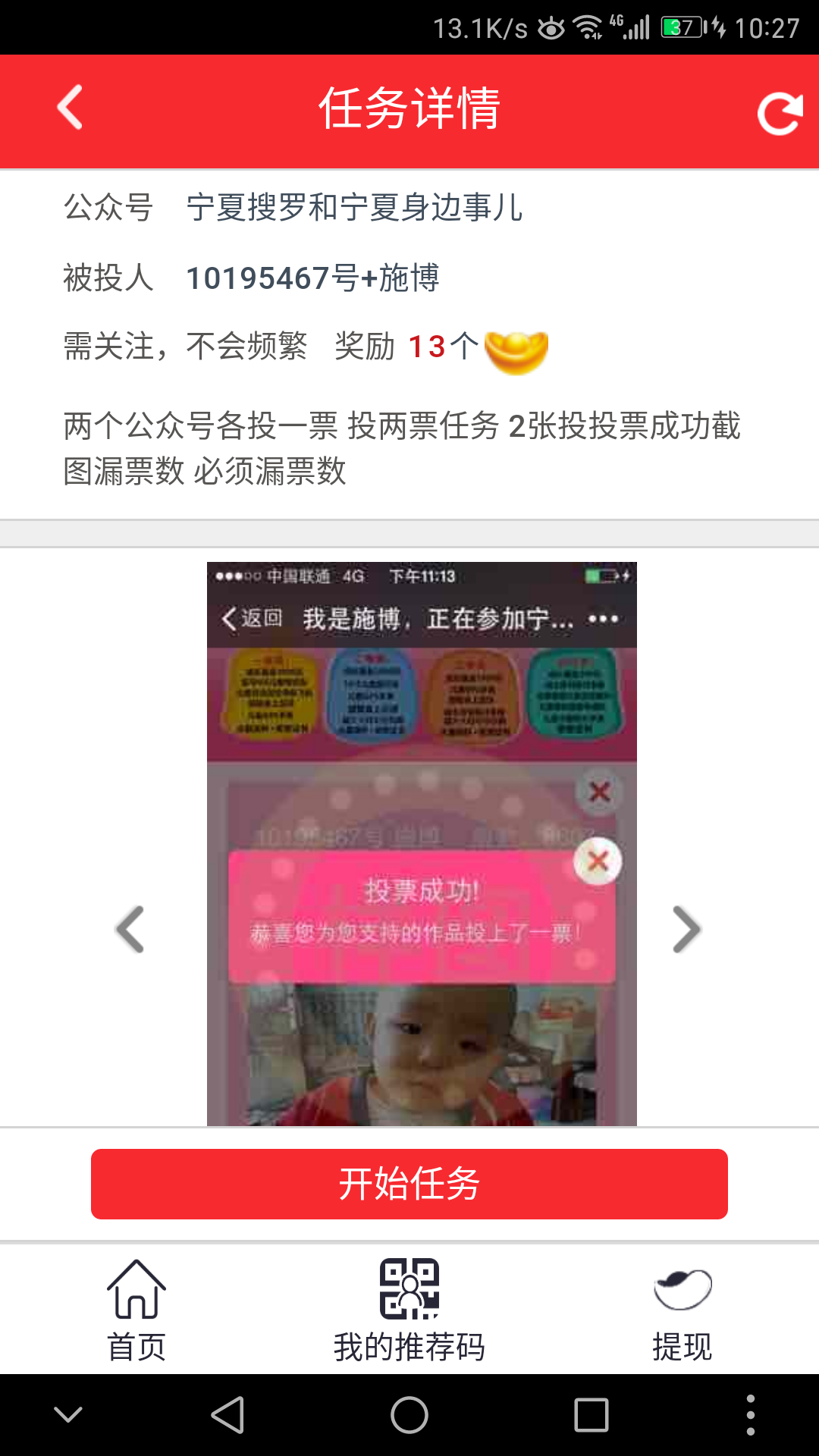
Task: Show the previous example screenshot
Action: [x=130, y=928]
